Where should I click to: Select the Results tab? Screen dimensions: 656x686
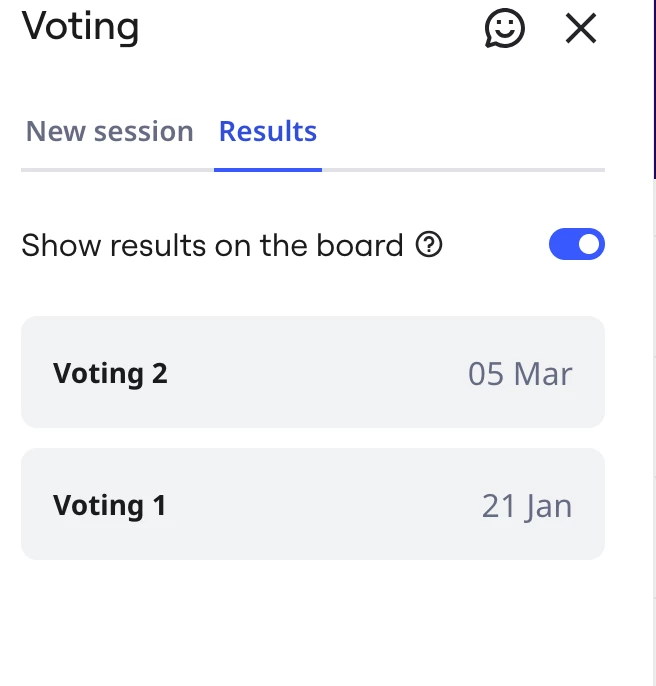268,132
